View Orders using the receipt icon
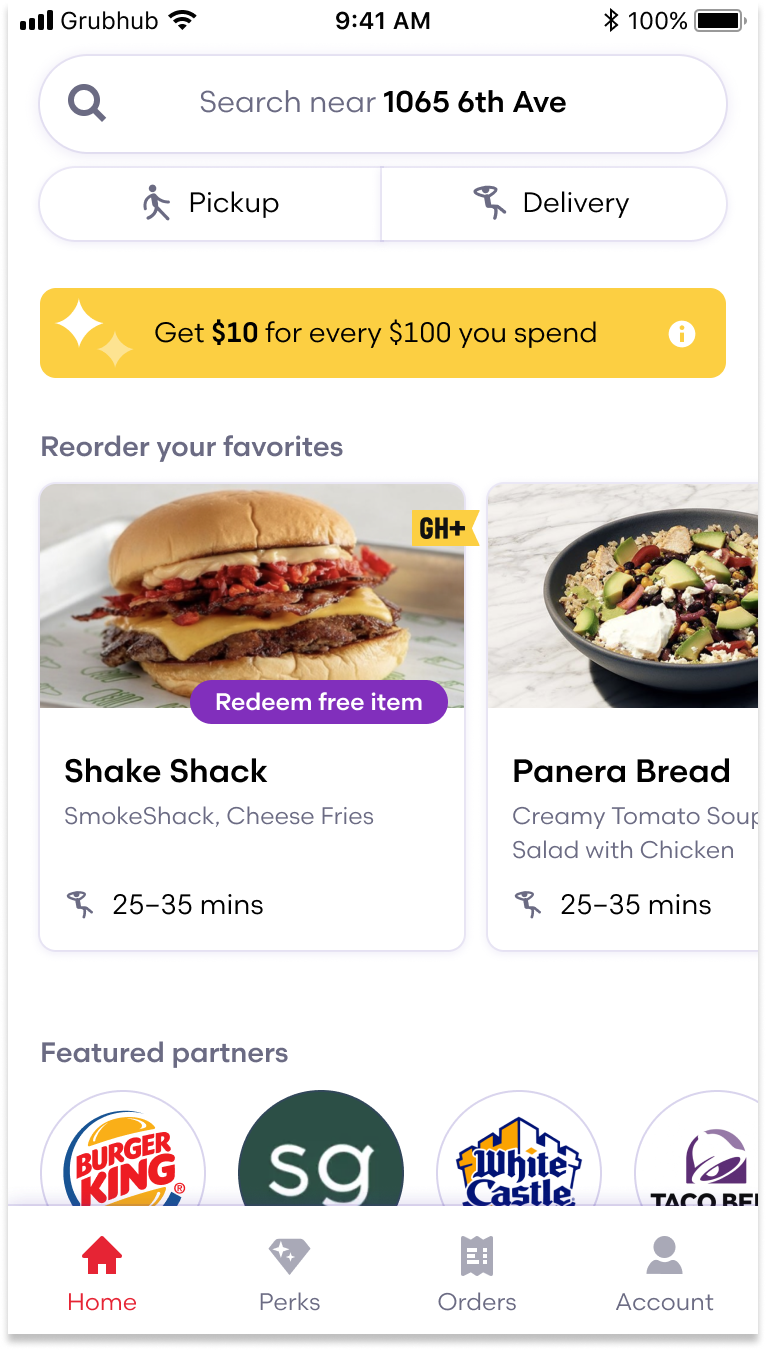 [x=477, y=1255]
